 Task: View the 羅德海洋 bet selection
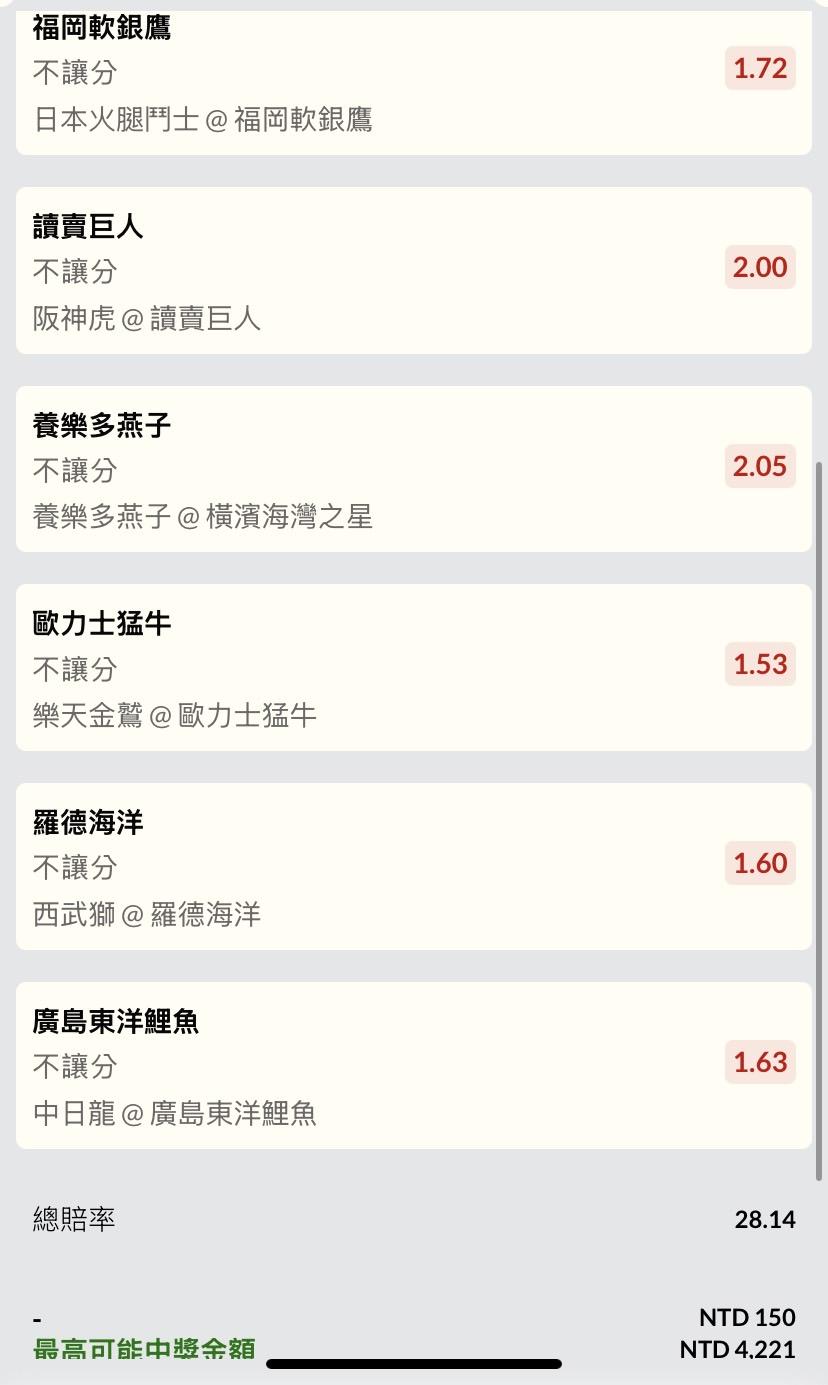[x=413, y=866]
